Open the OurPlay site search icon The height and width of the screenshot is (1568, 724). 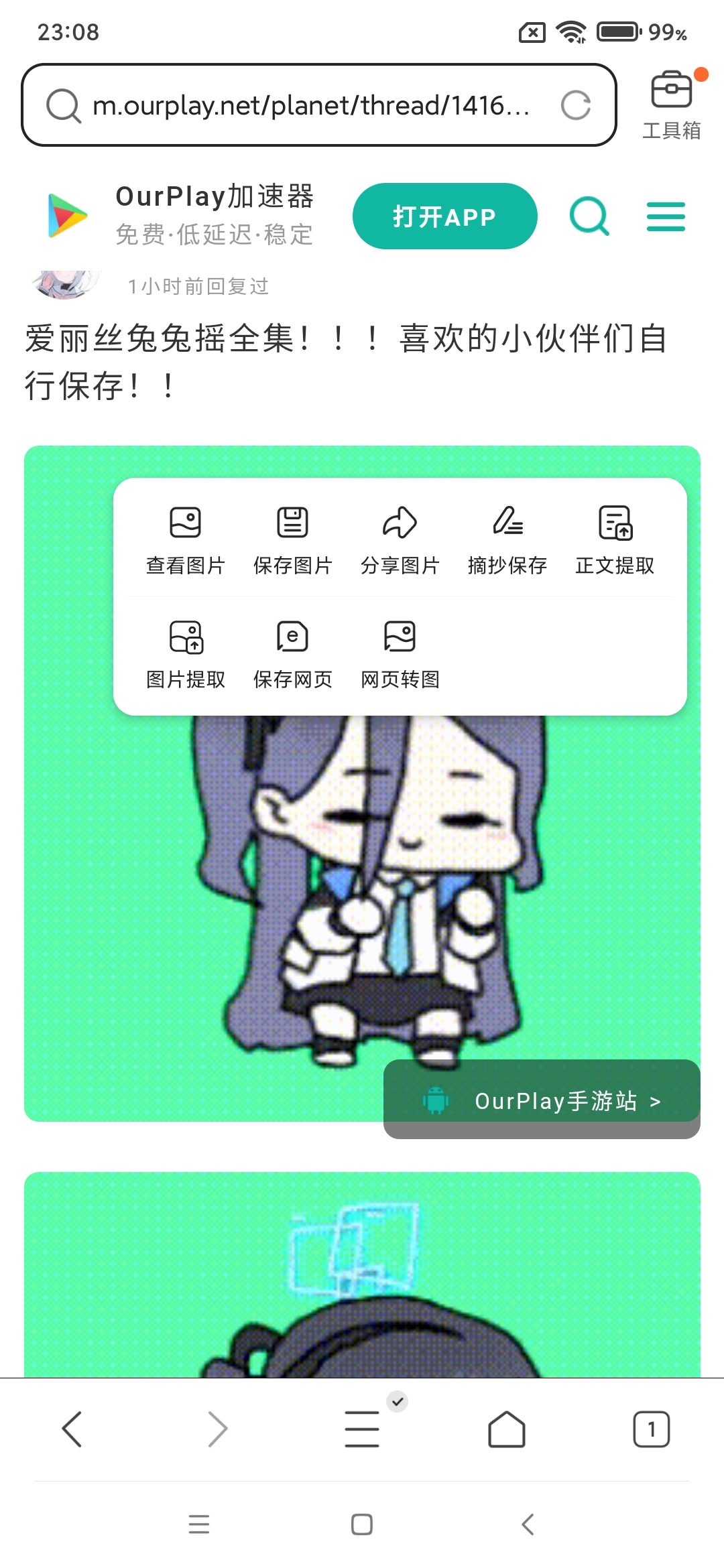point(589,216)
